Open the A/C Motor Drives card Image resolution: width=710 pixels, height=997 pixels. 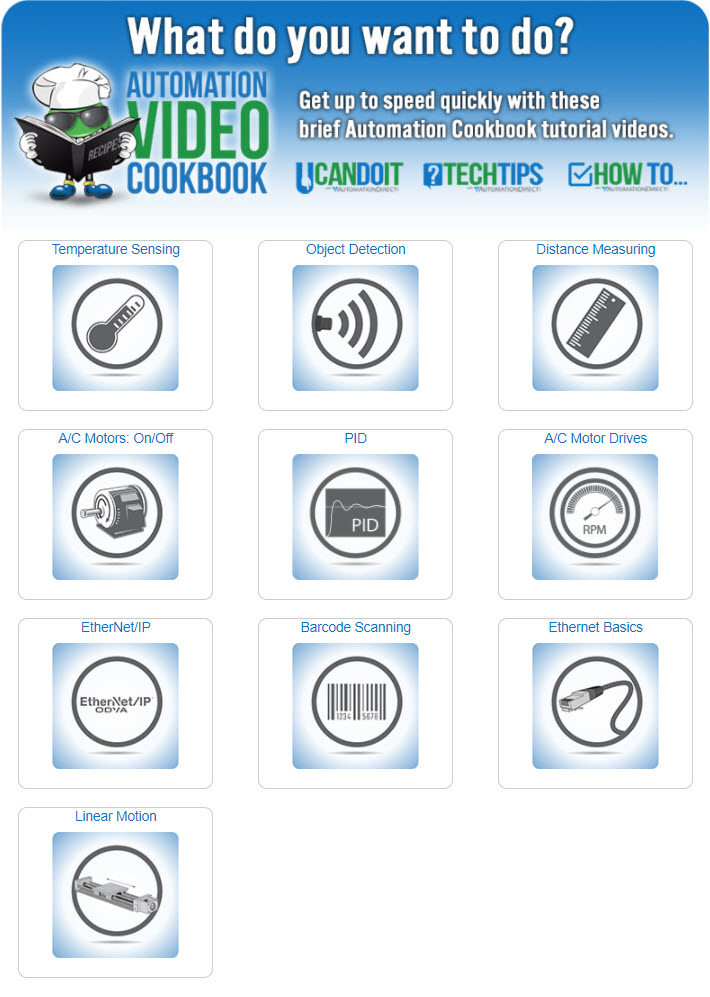point(595,515)
